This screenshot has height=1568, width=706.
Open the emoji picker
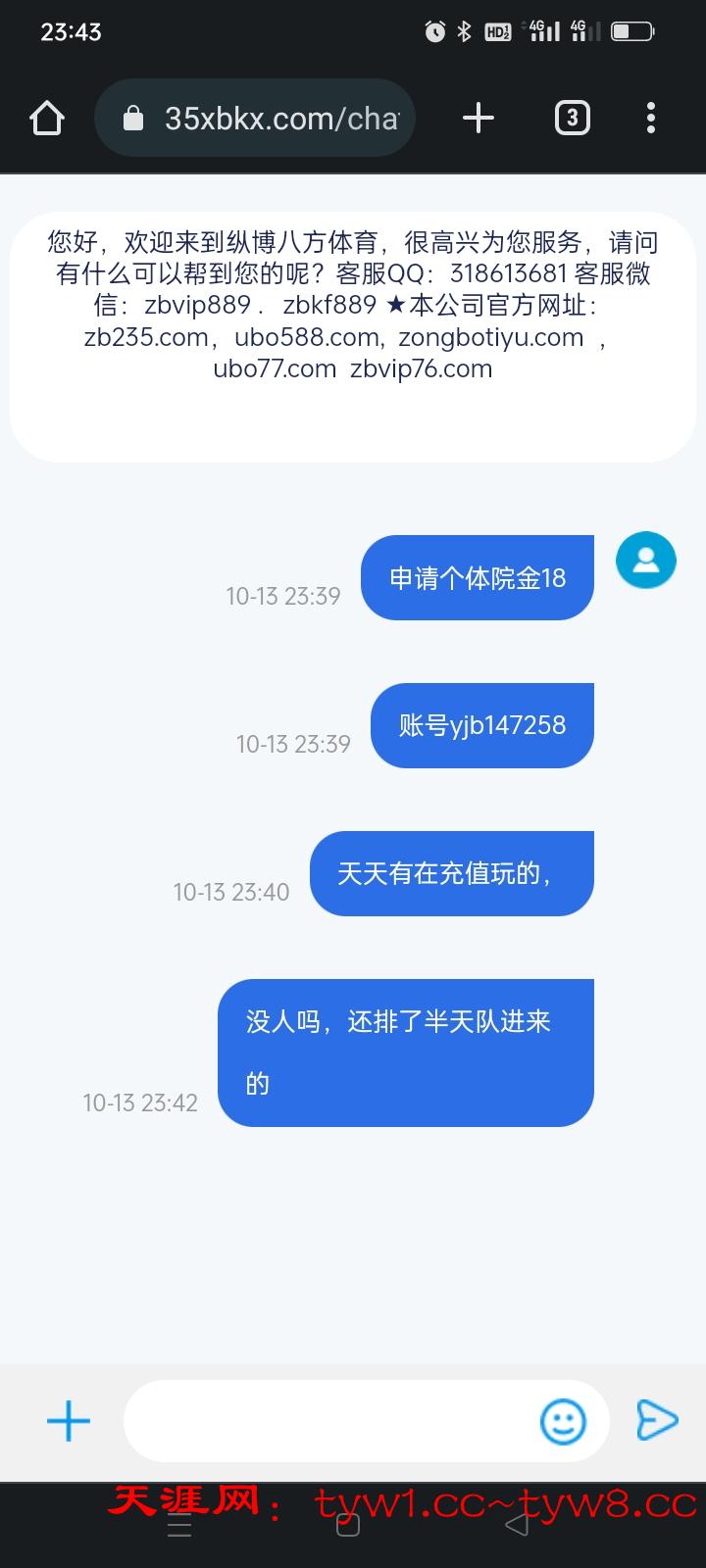coord(563,1421)
